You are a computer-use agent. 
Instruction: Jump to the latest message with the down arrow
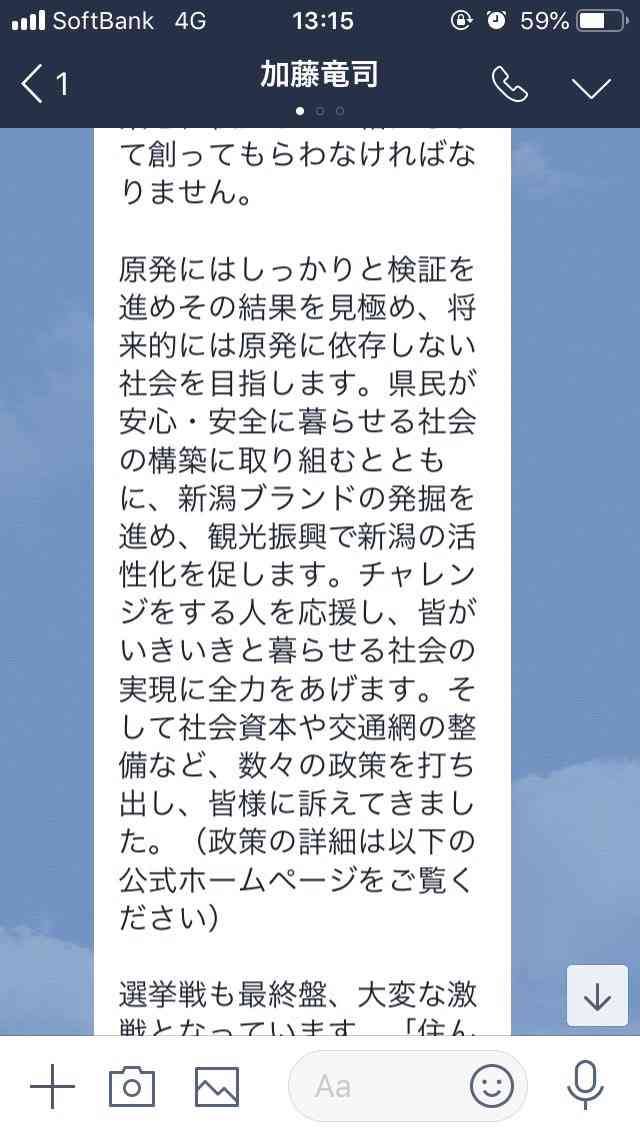(597, 995)
